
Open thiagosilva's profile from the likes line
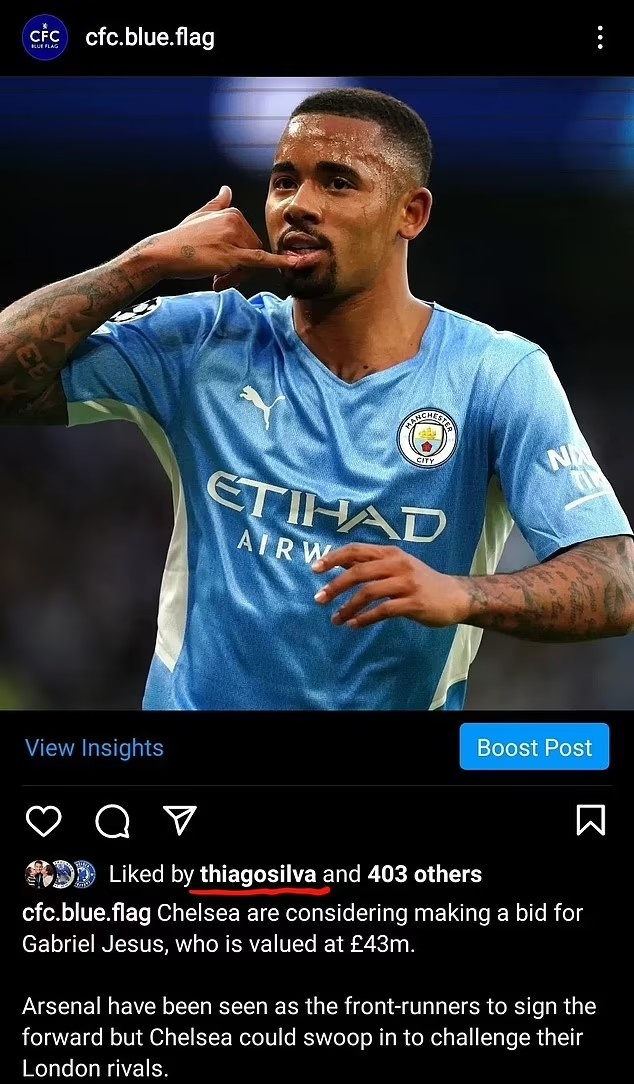[x=258, y=874]
